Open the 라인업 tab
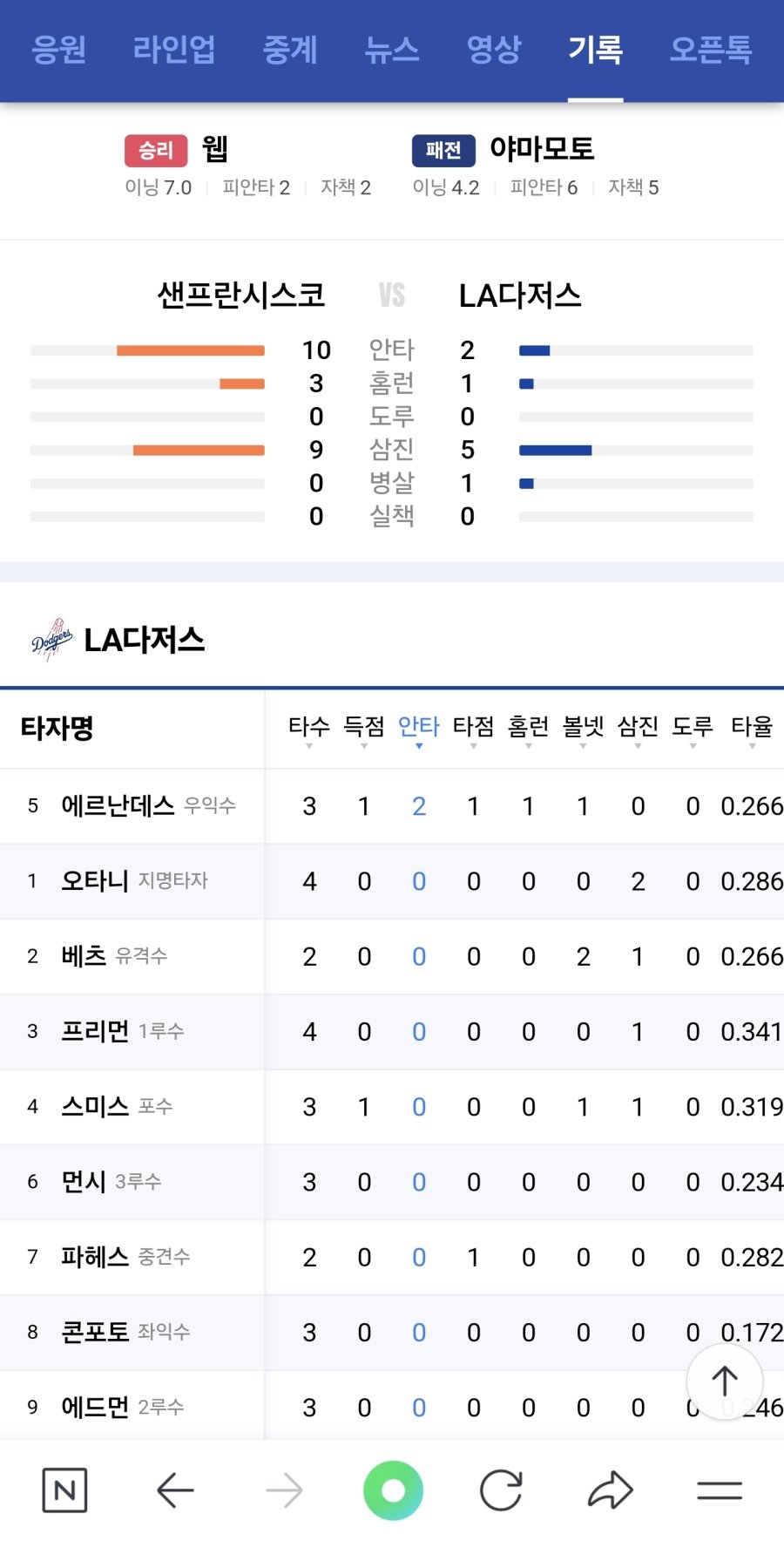Screen dimensions: 784x1541 coord(174,50)
